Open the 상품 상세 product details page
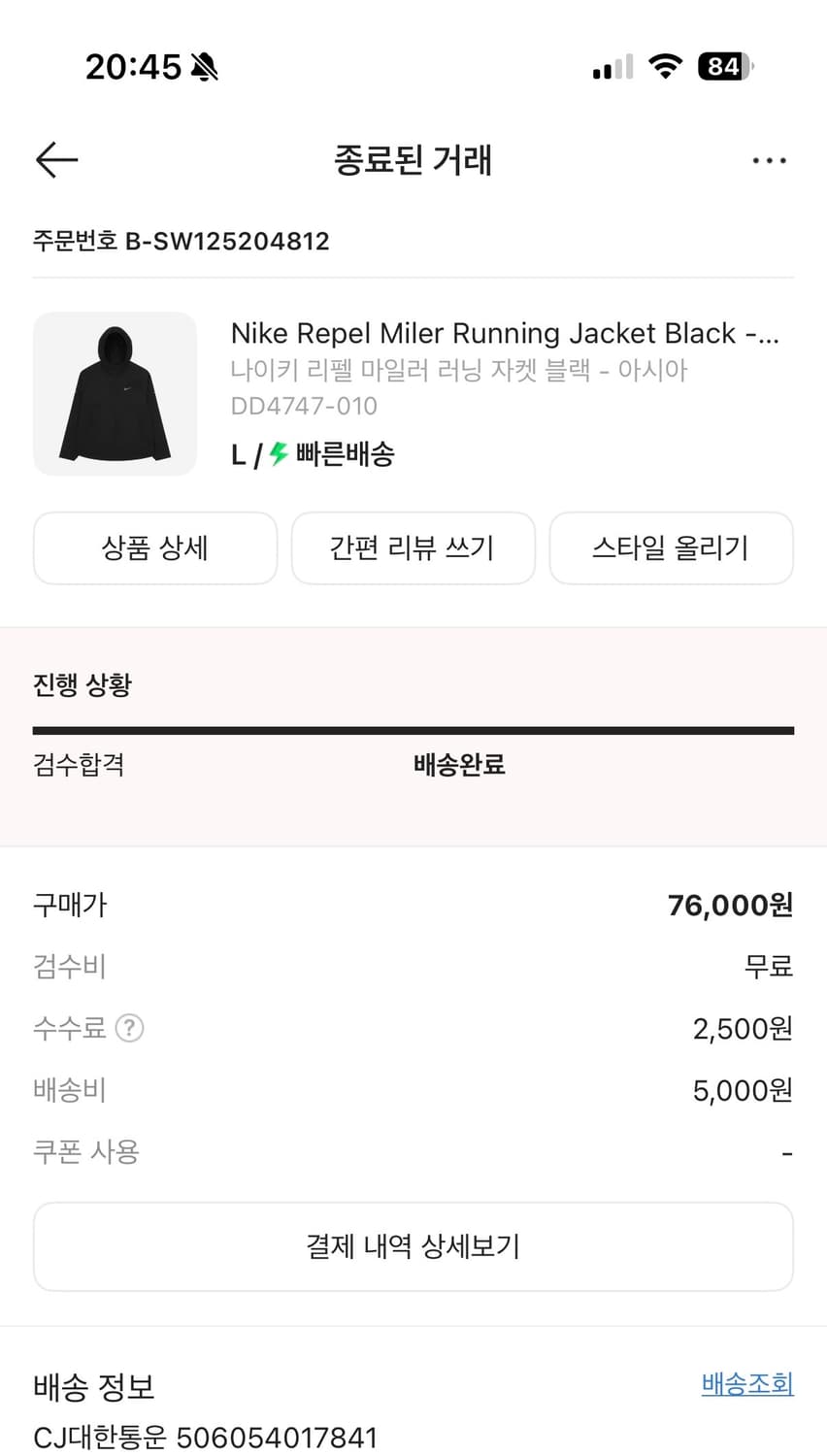This screenshot has height=1456, width=827. click(155, 547)
